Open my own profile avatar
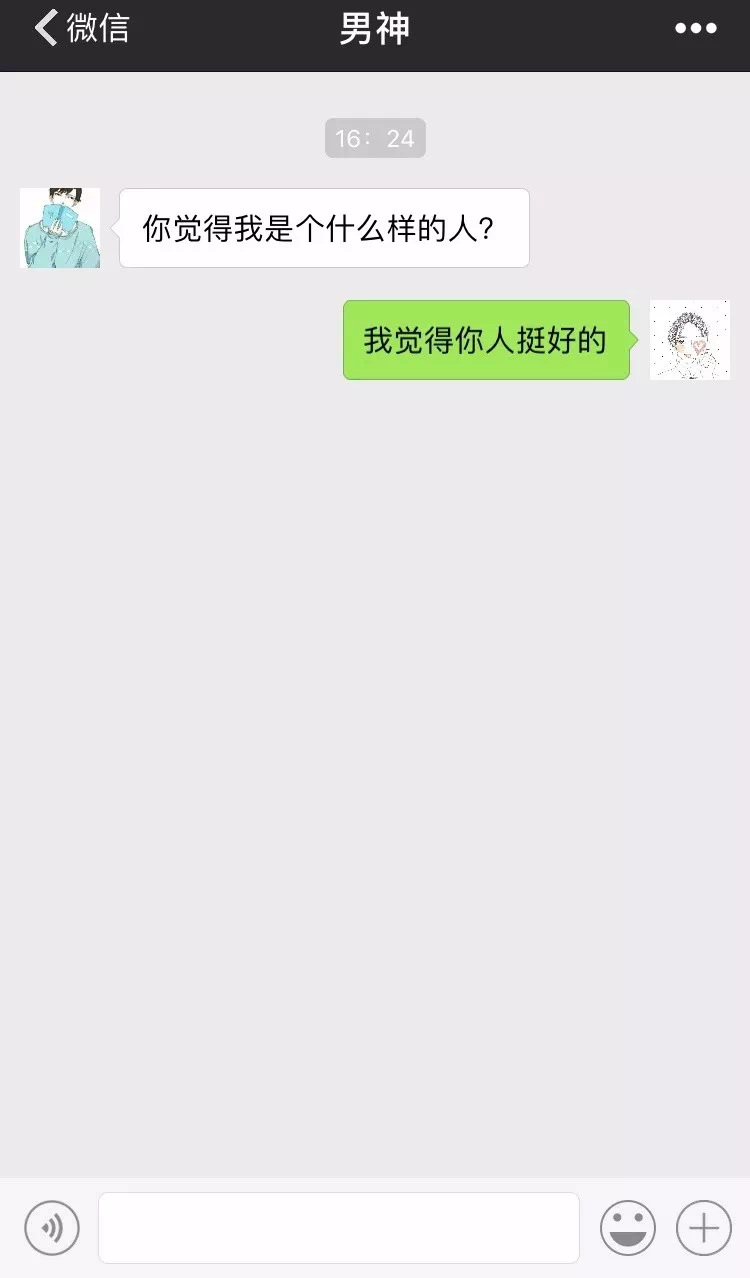This screenshot has height=1278, width=750. coord(690,340)
